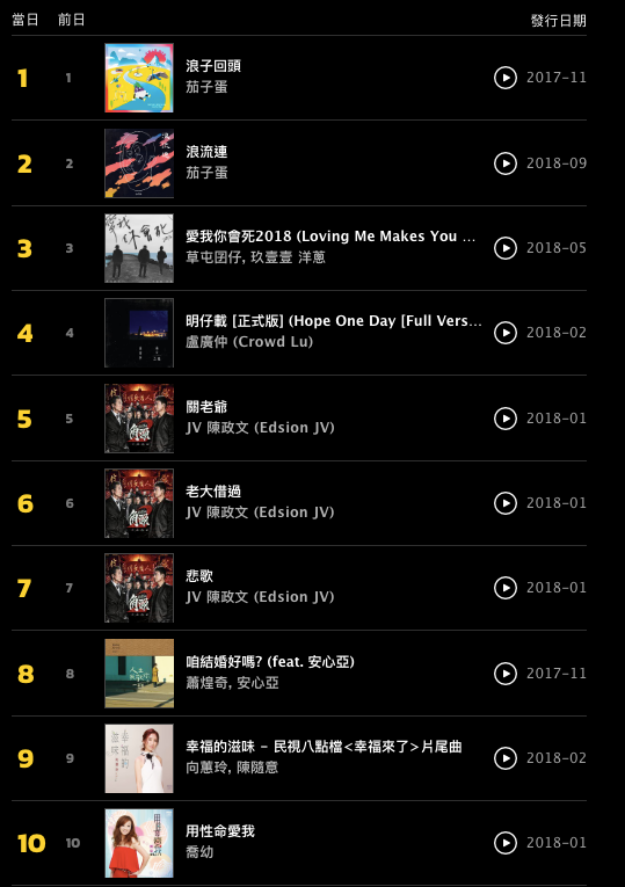This screenshot has width=625, height=887.
Task: Play the song 關老爺
Action: point(505,418)
